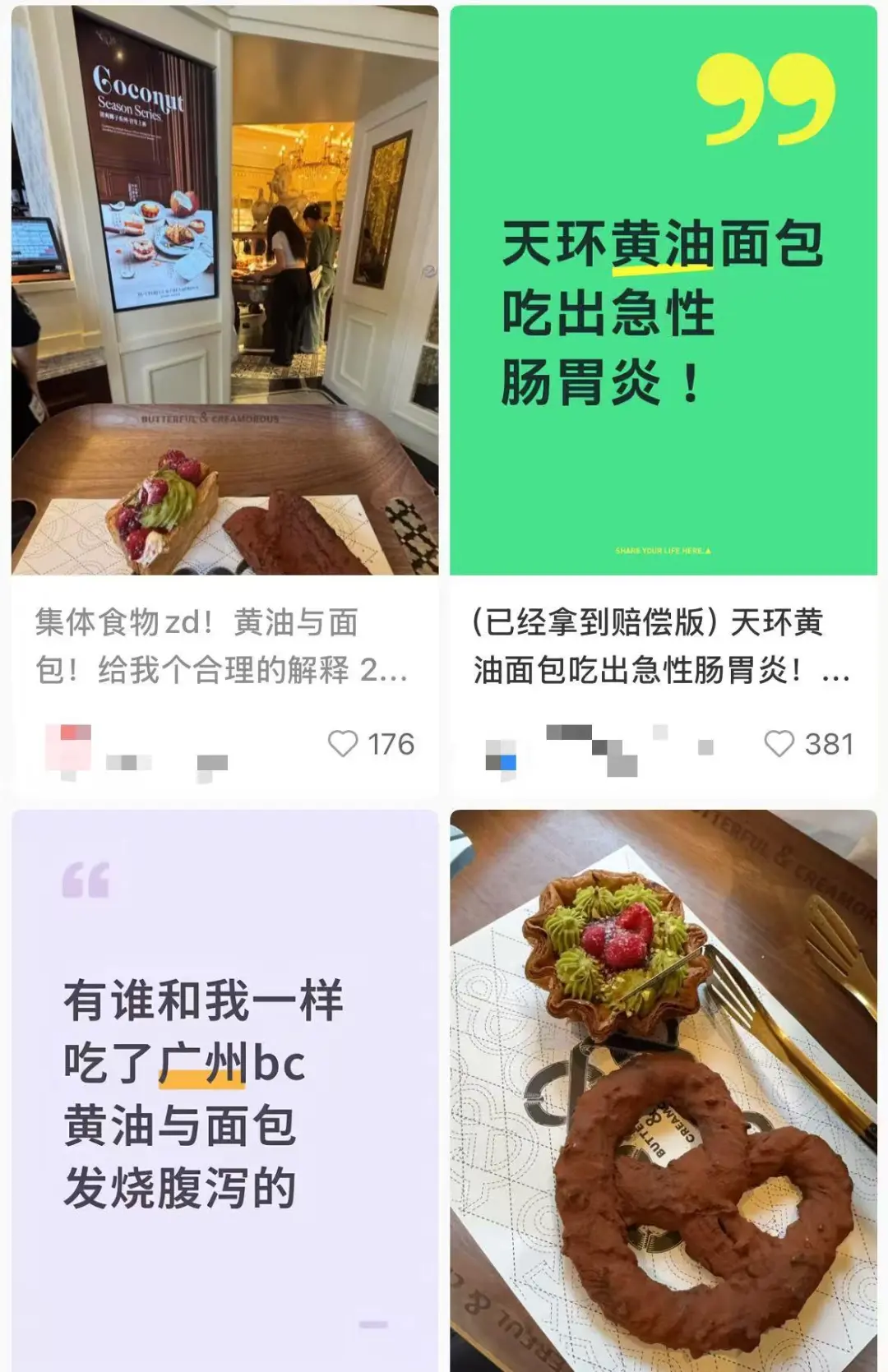Click the green 肠胃炎 cover image

(666, 288)
